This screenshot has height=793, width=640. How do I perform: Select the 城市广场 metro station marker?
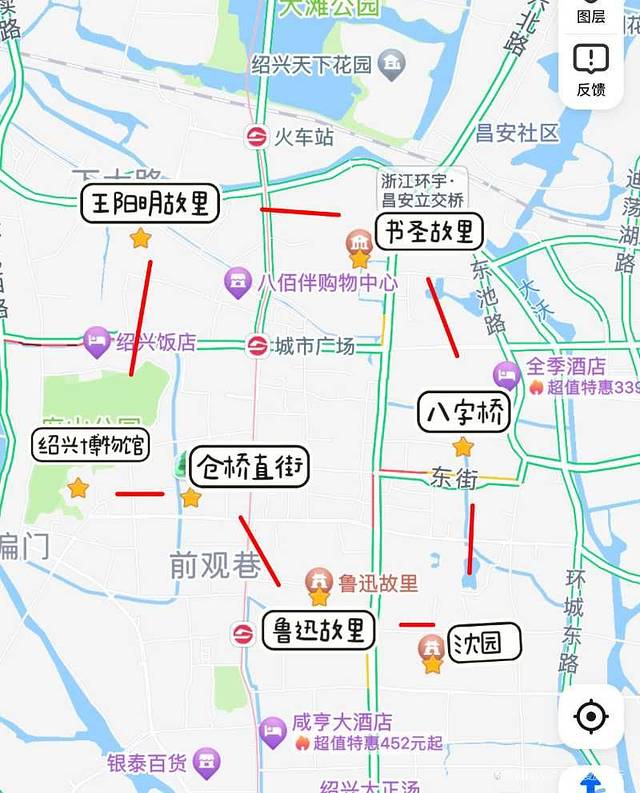coord(257,346)
